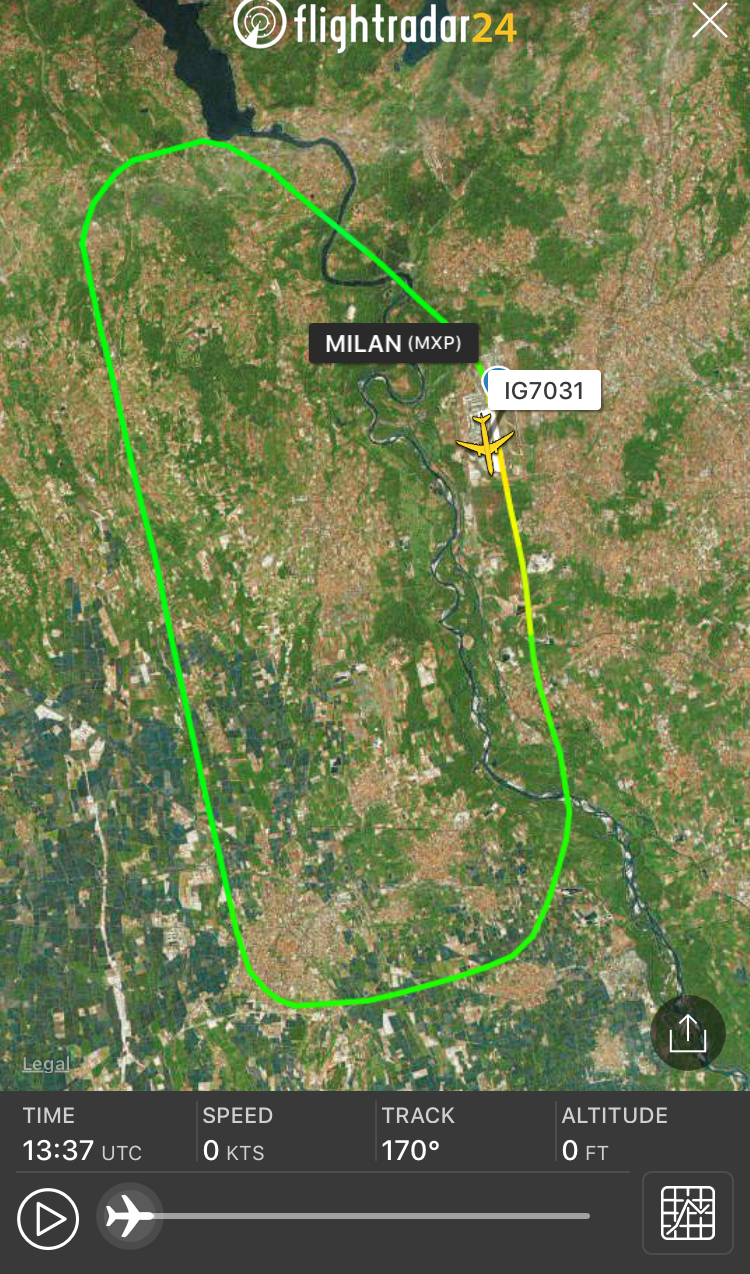Start flight playback
The image size is (750, 1274).
47,1219
